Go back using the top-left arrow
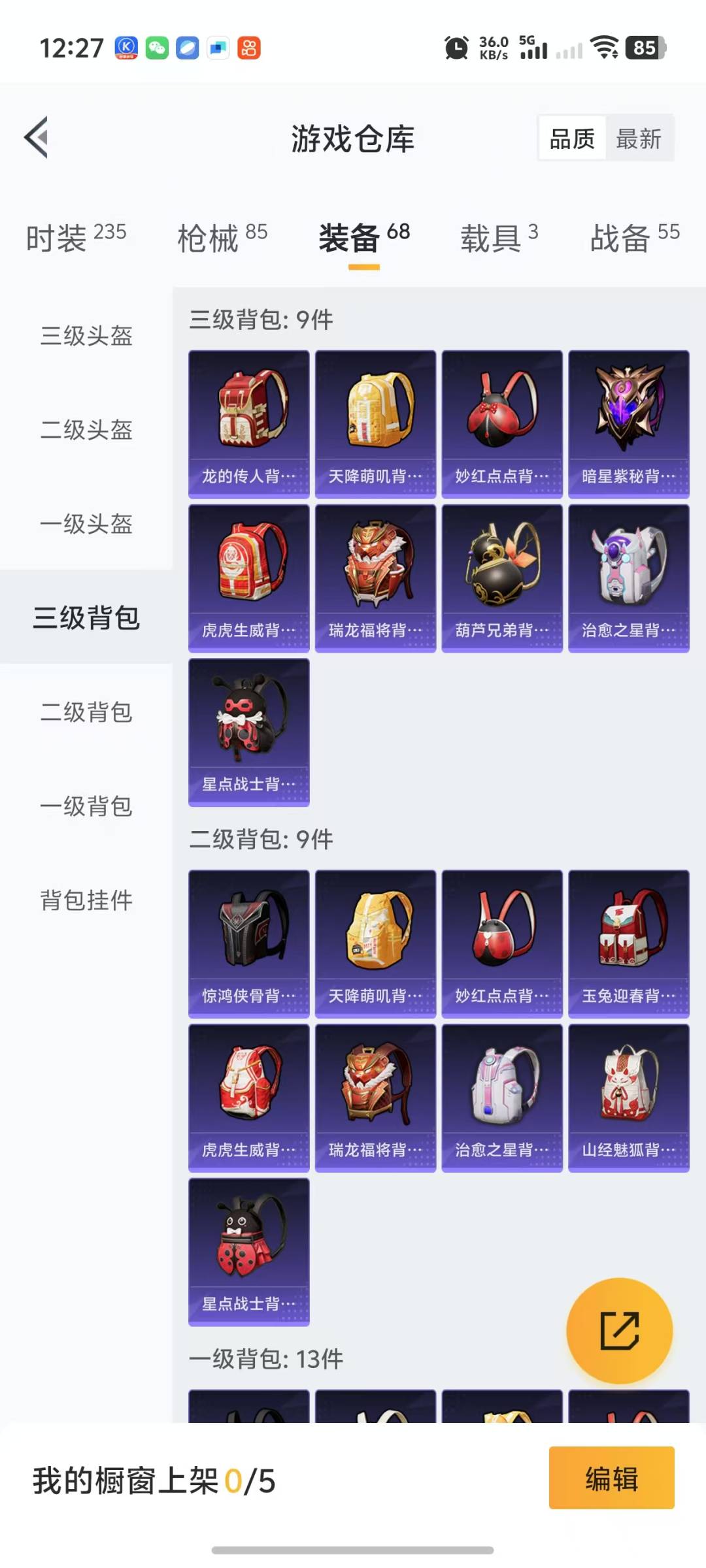Image resolution: width=706 pixels, height=1568 pixels. pyautogui.click(x=37, y=138)
